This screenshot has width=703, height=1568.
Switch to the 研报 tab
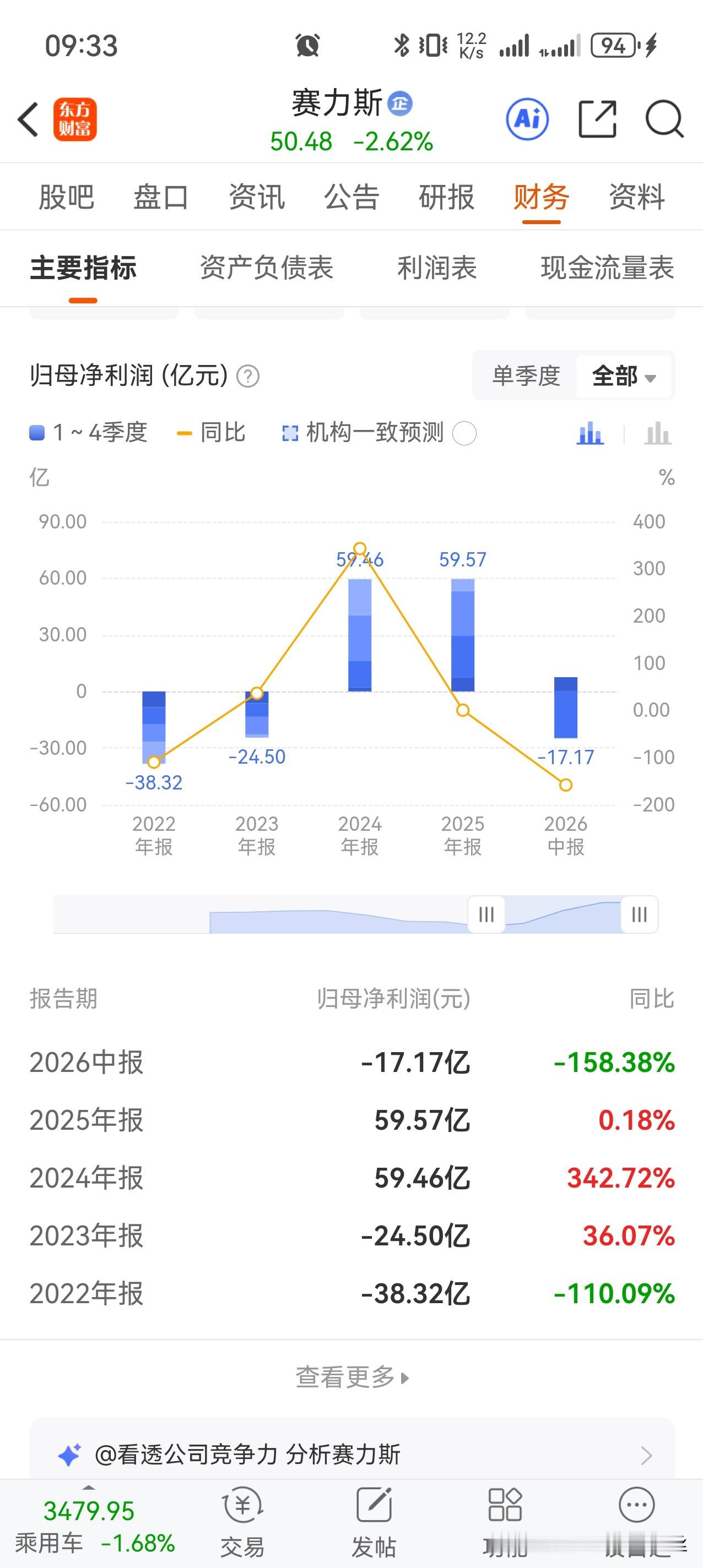446,197
